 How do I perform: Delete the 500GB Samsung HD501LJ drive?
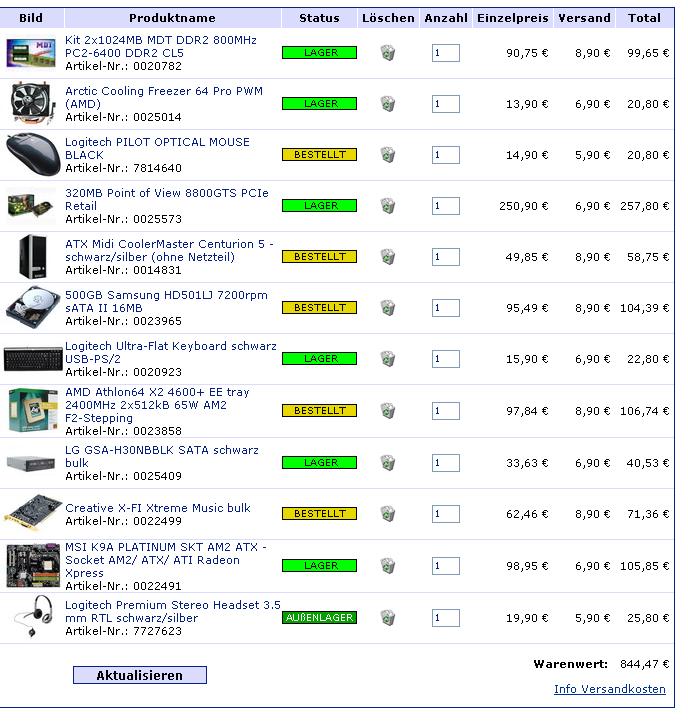[x=388, y=308]
